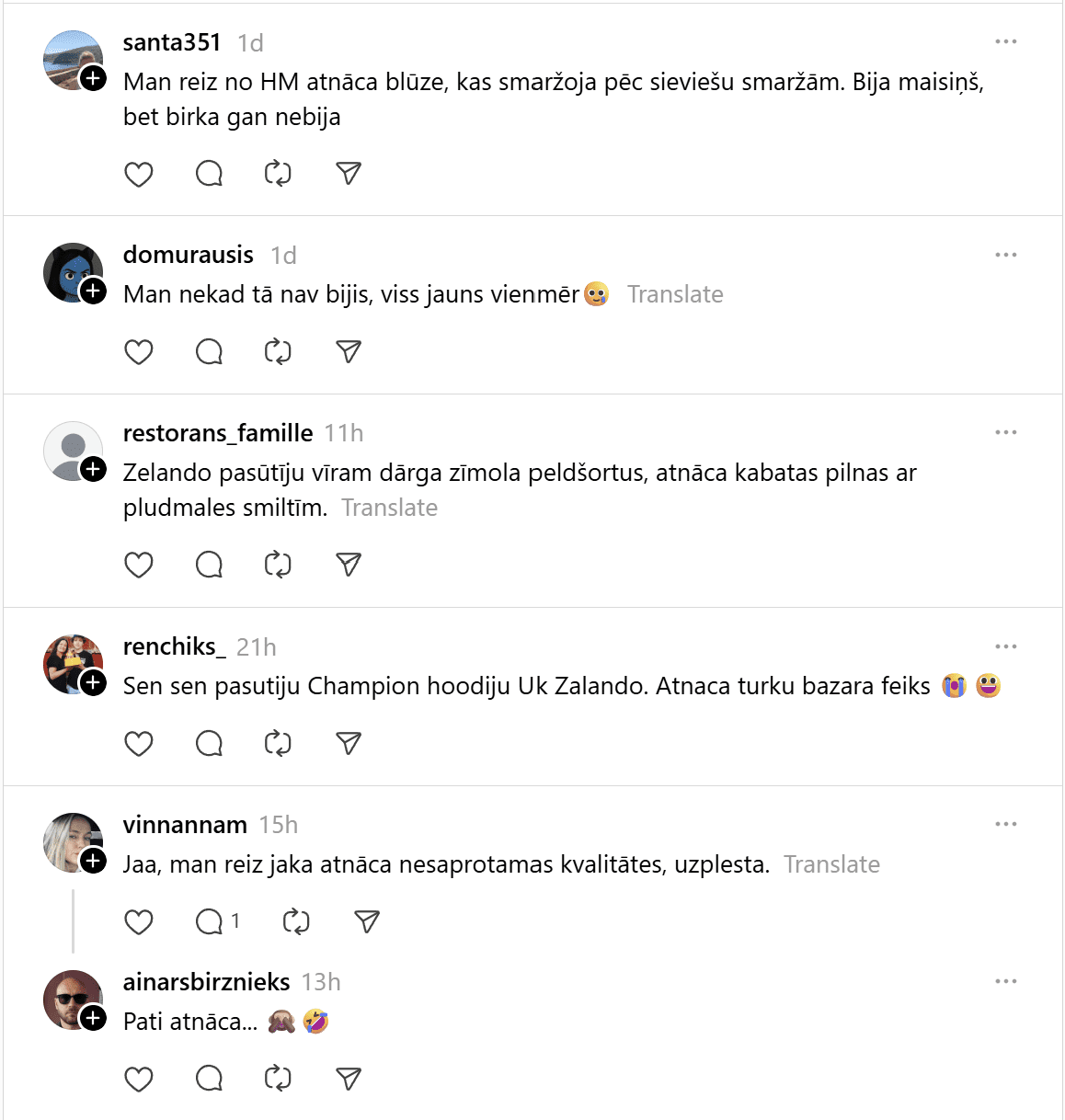The width and height of the screenshot is (1065, 1120).
Task: Like vinnannam's comment
Action: (x=139, y=921)
